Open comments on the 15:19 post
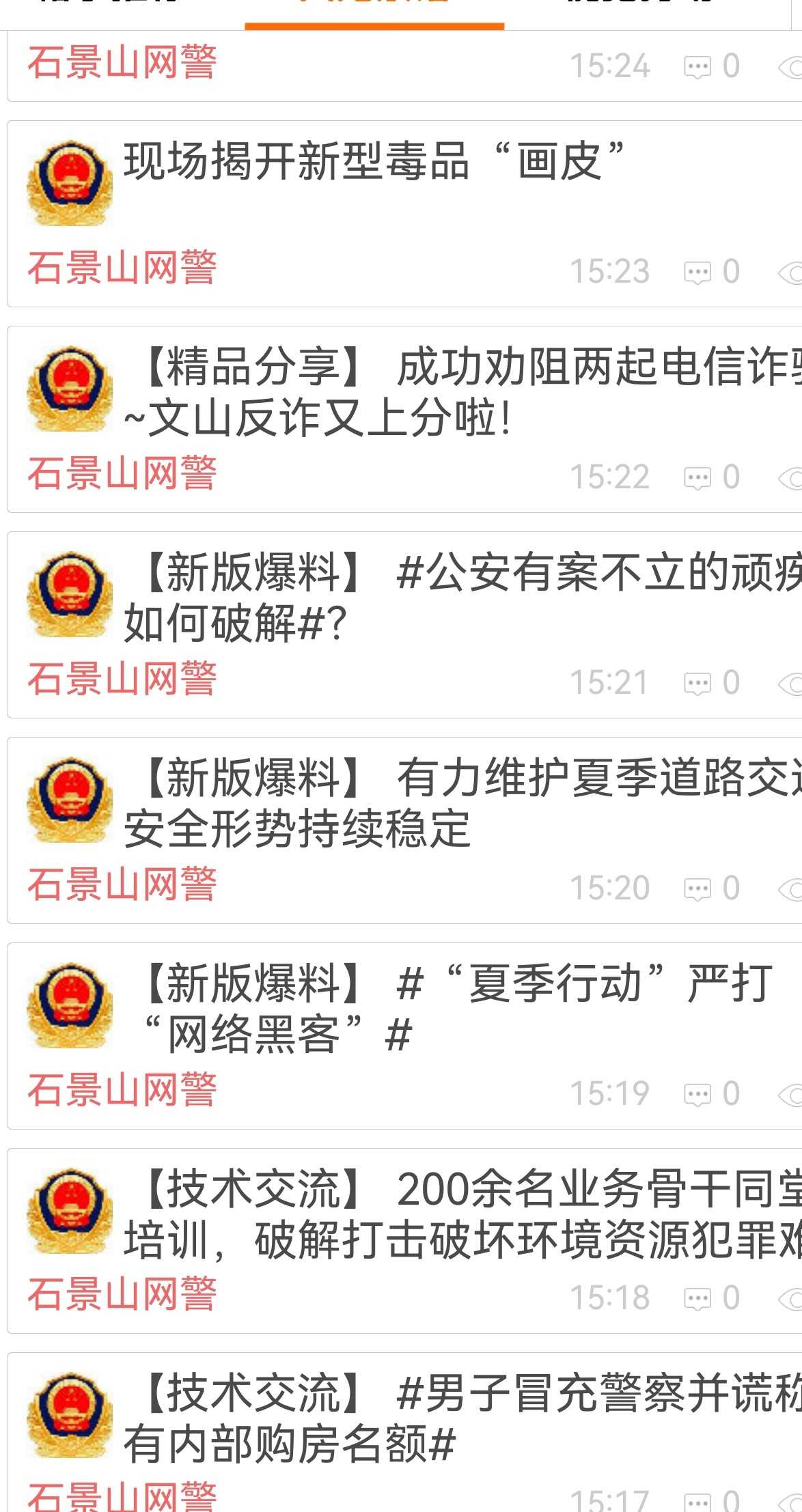The image size is (802, 1512). click(712, 1094)
